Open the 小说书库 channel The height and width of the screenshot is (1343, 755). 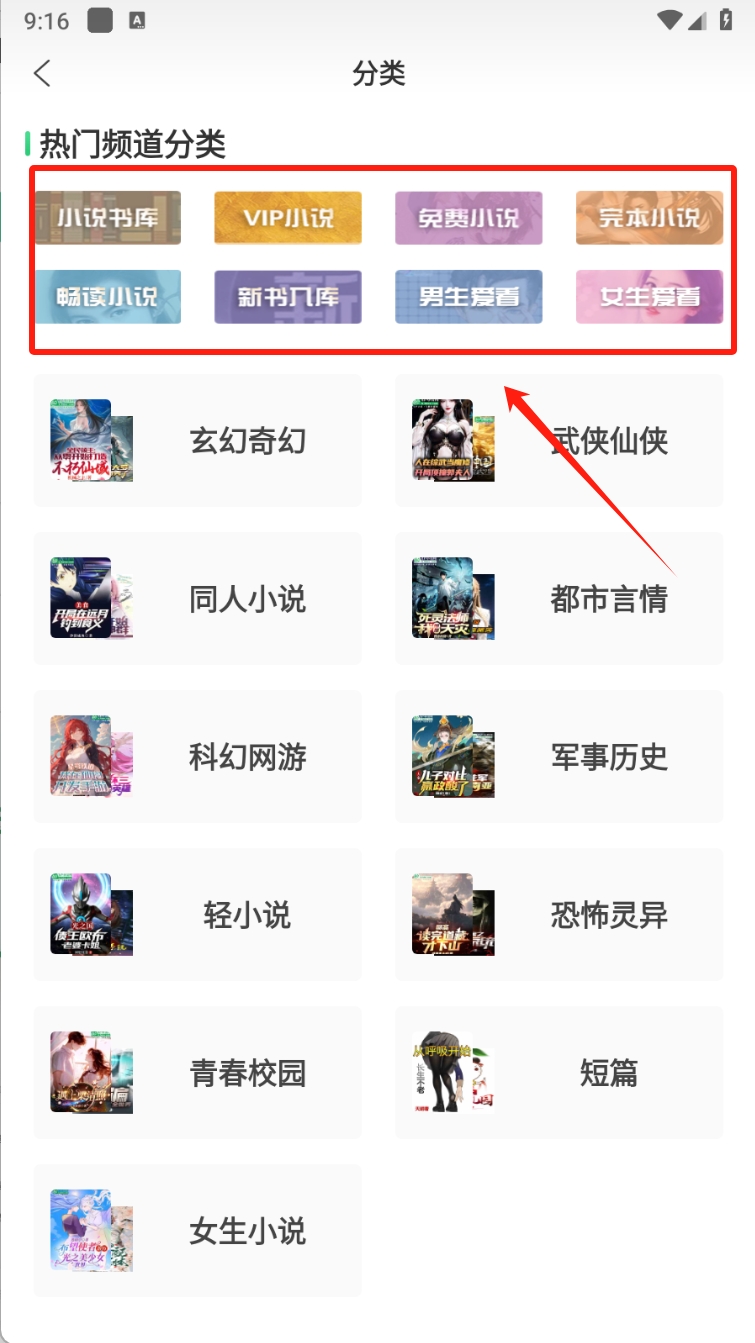tap(108, 218)
